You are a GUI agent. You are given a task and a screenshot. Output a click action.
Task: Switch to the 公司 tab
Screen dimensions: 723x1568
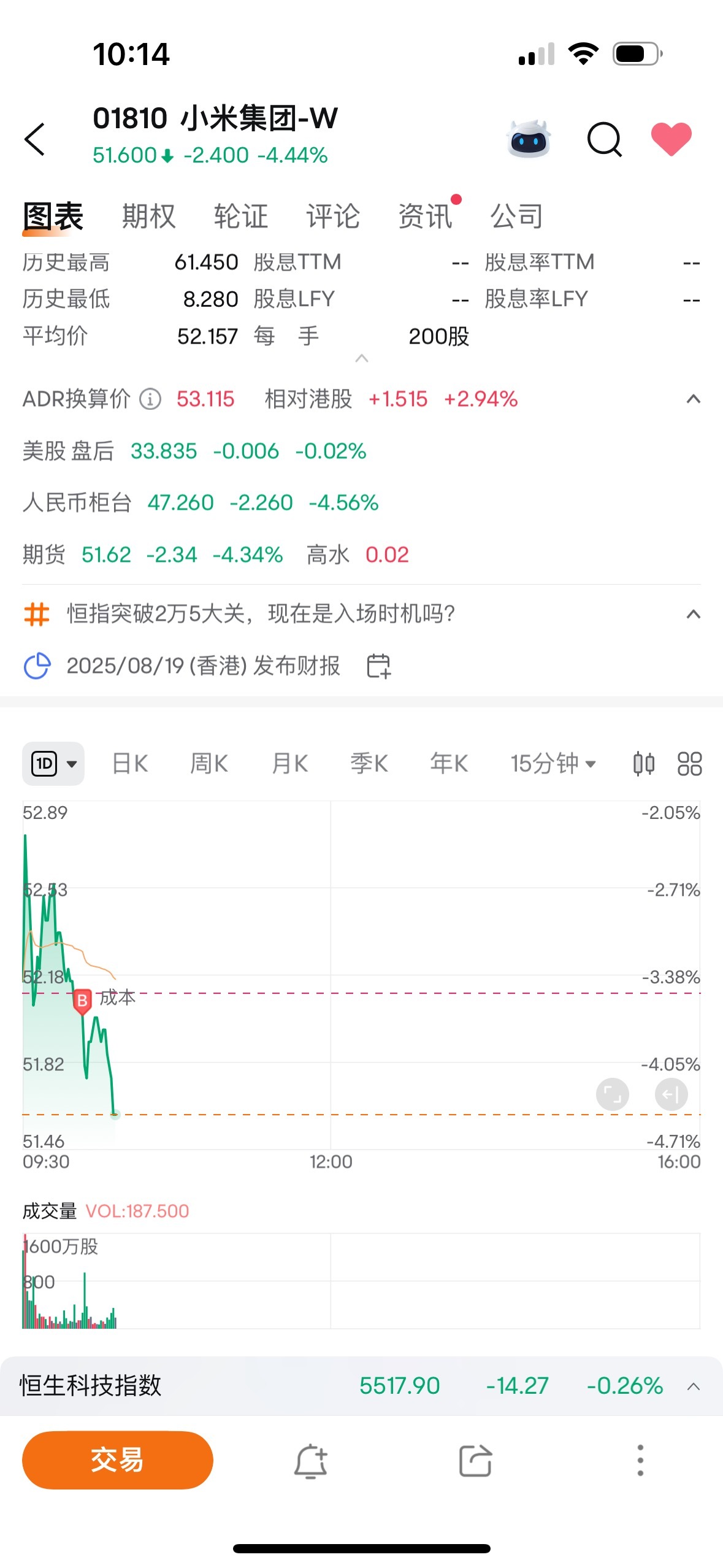point(517,216)
